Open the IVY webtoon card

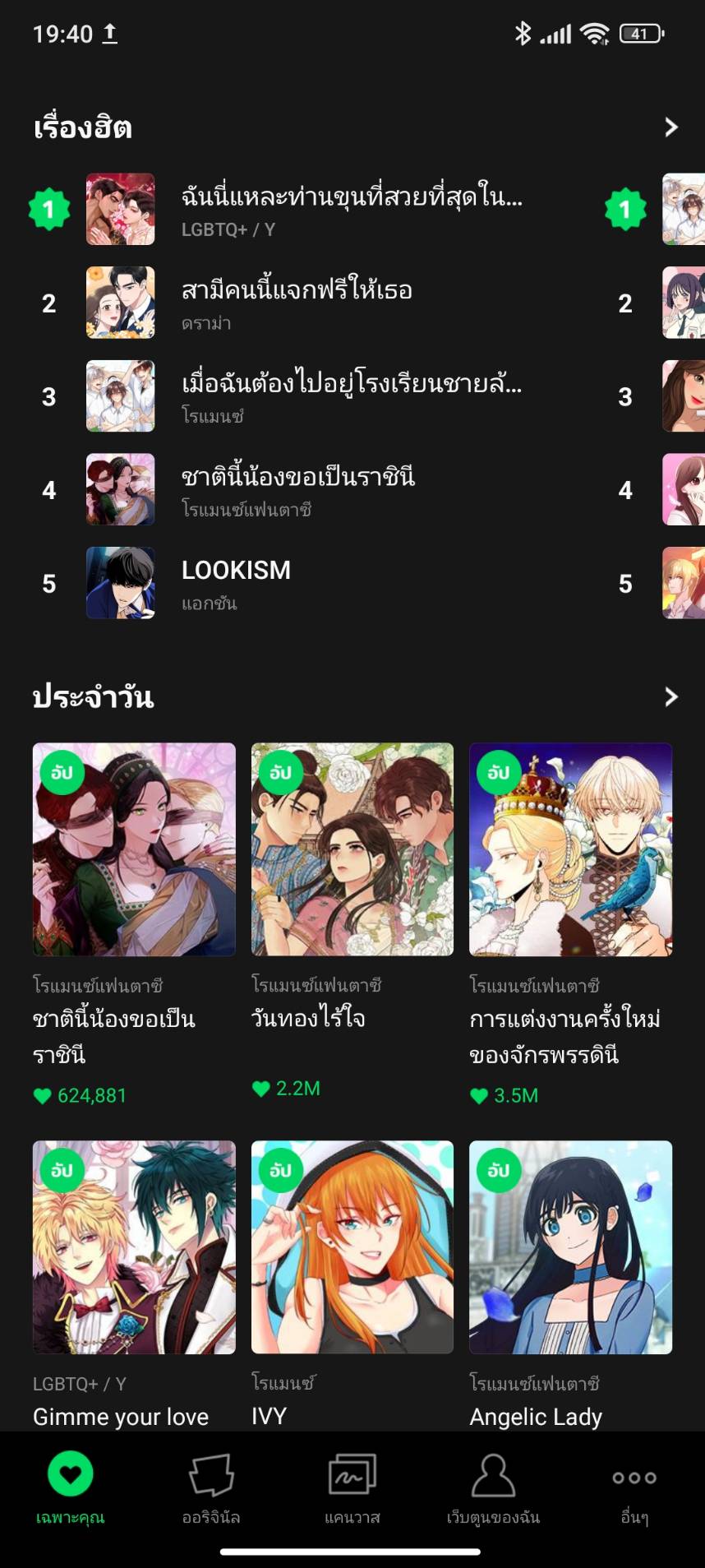(x=352, y=1247)
